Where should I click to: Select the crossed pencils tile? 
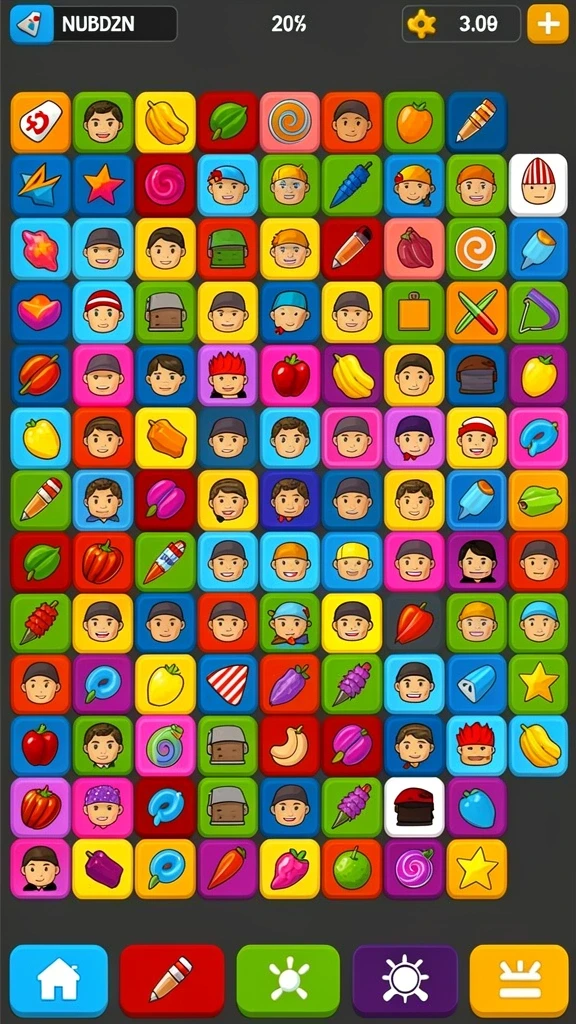coord(477,312)
